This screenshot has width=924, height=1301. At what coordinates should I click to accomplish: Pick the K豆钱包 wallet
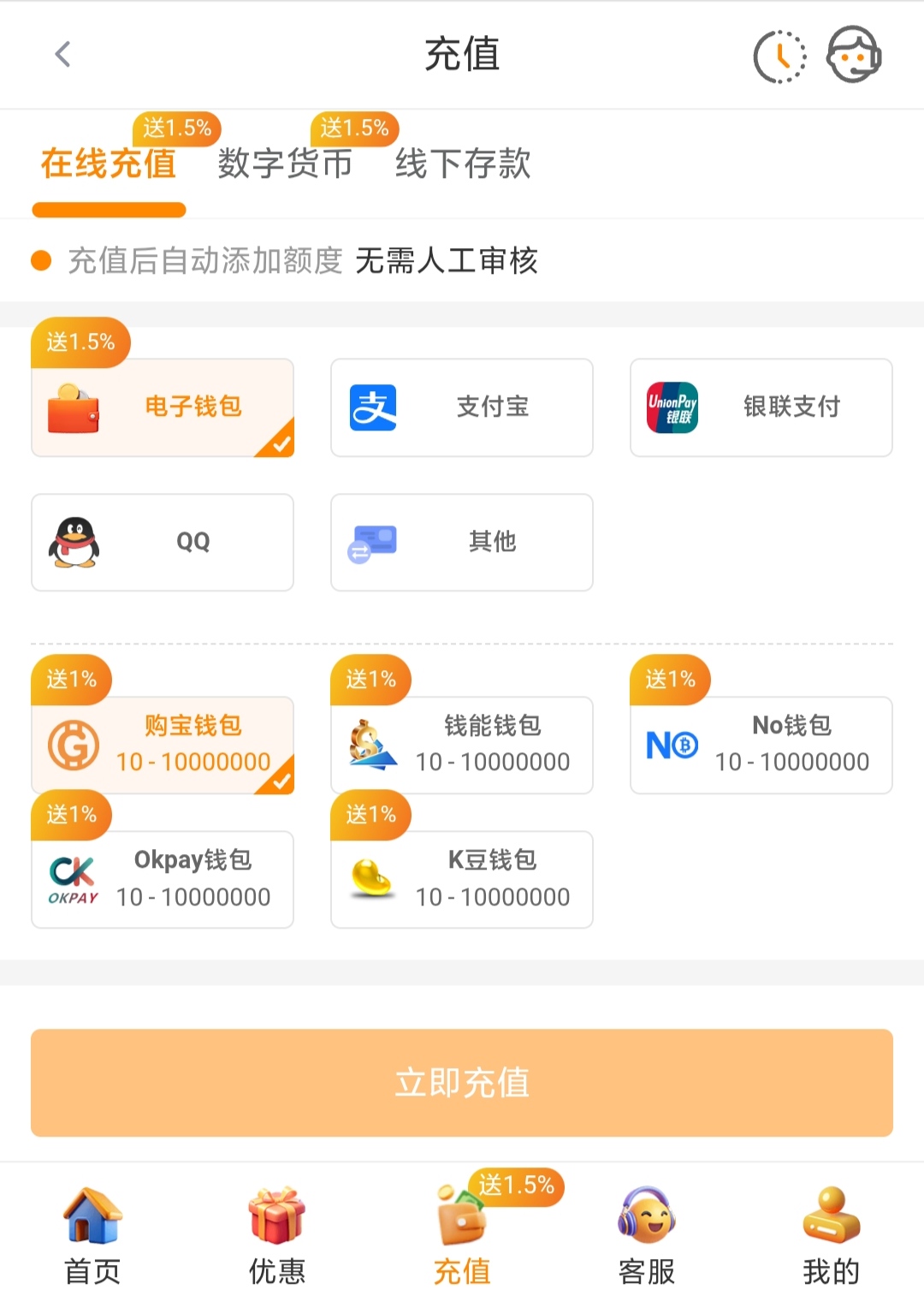click(462, 879)
